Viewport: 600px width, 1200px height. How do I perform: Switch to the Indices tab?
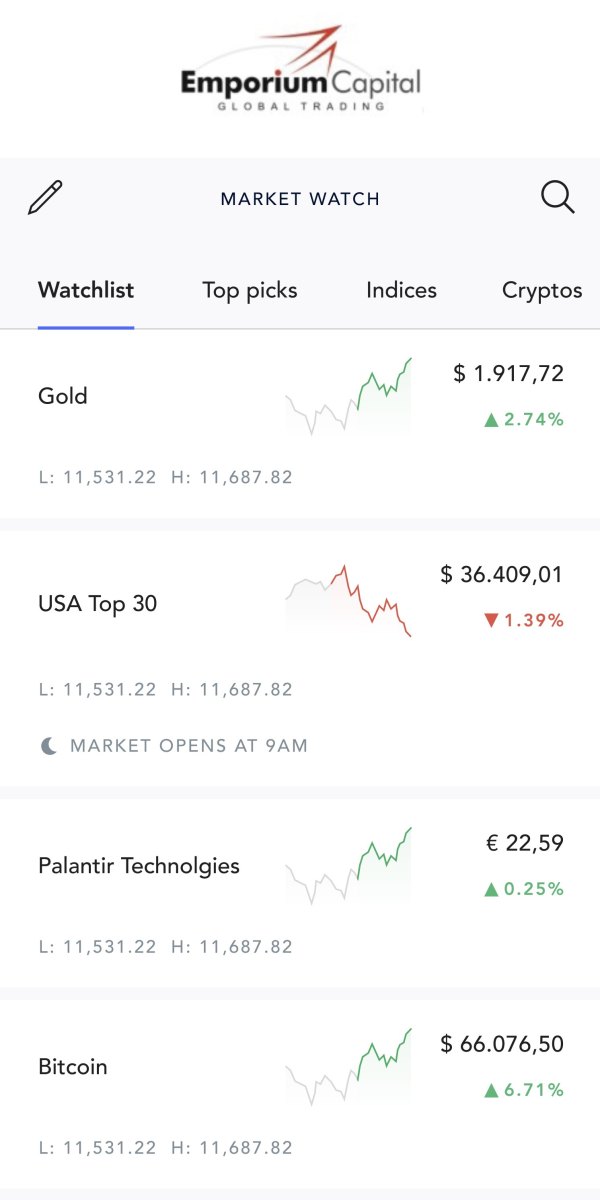pos(401,290)
